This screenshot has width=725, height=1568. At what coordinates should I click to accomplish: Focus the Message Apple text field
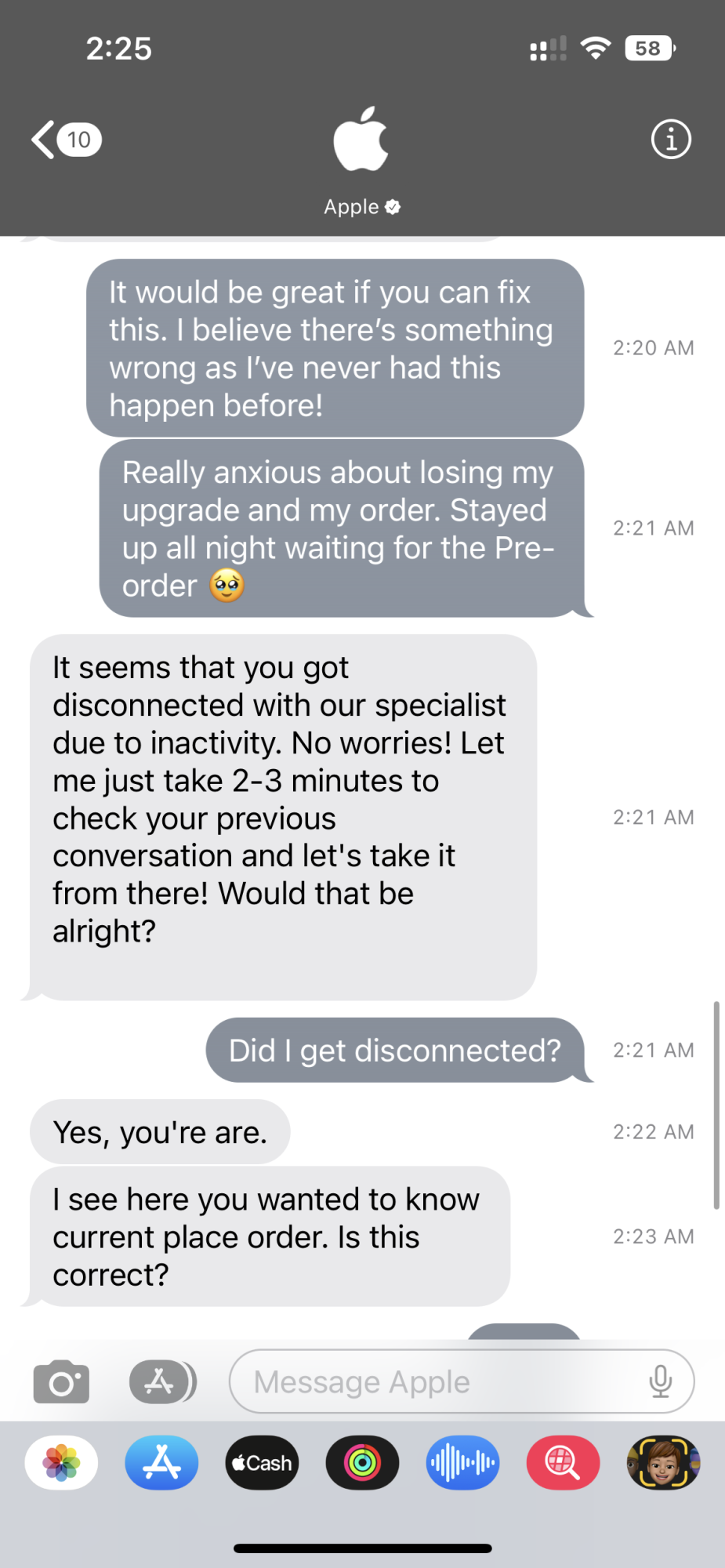pyautogui.click(x=439, y=1381)
